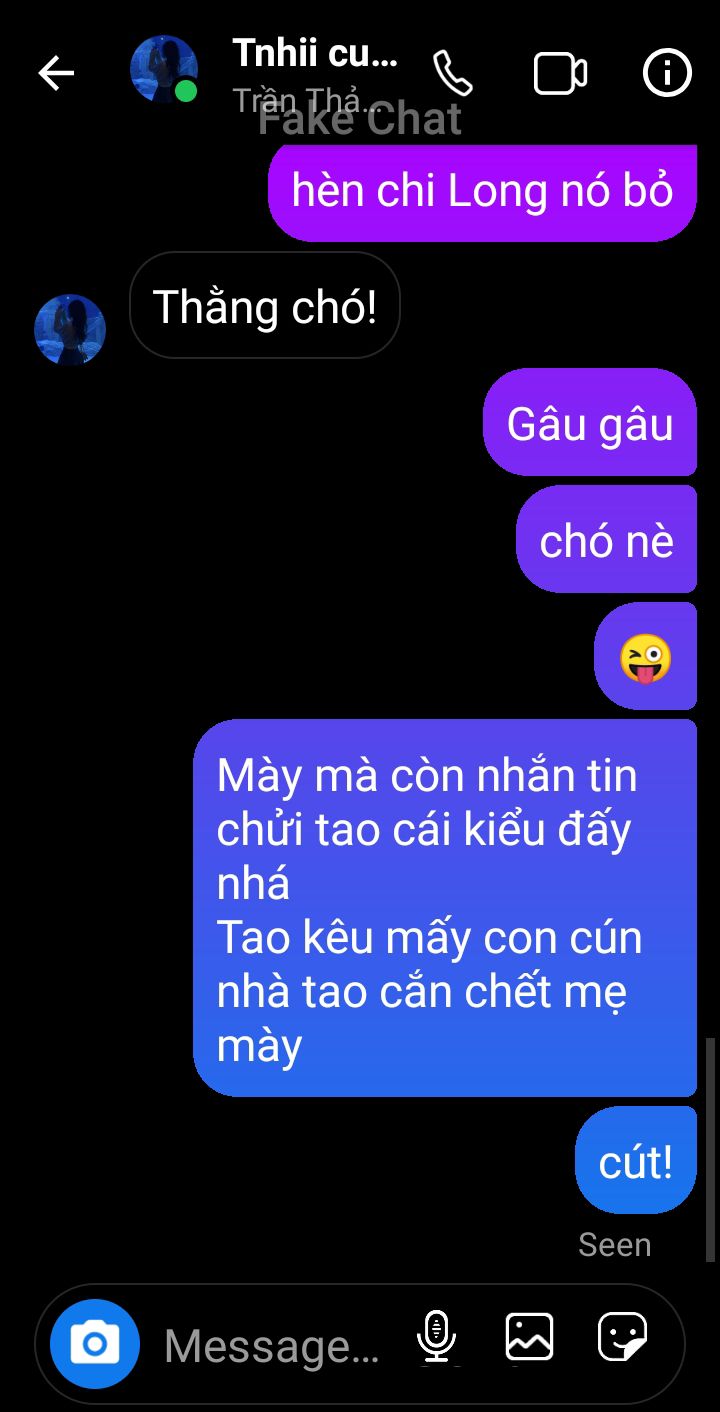The width and height of the screenshot is (720, 1412).
Task: Open the sticker picker
Action: (623, 1337)
